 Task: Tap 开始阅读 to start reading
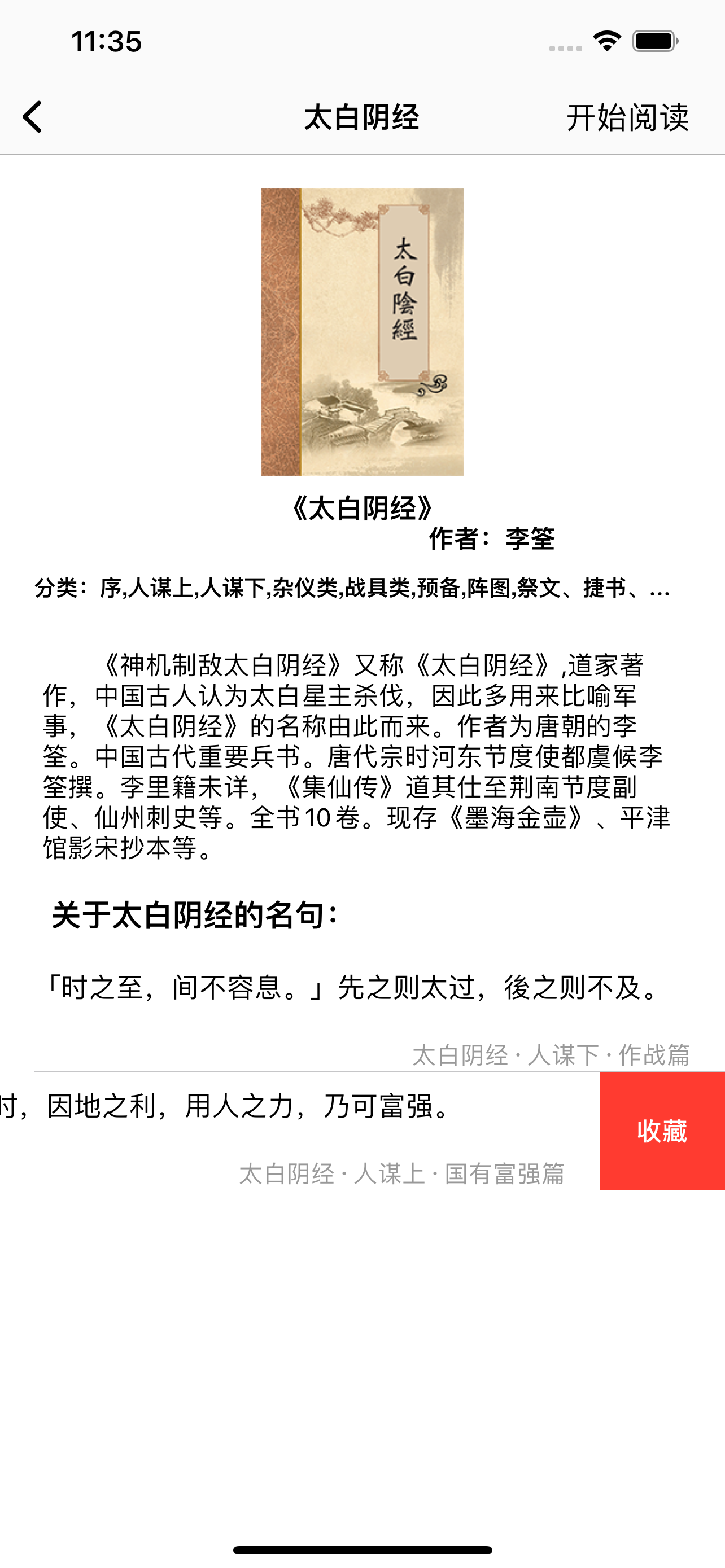click(627, 117)
